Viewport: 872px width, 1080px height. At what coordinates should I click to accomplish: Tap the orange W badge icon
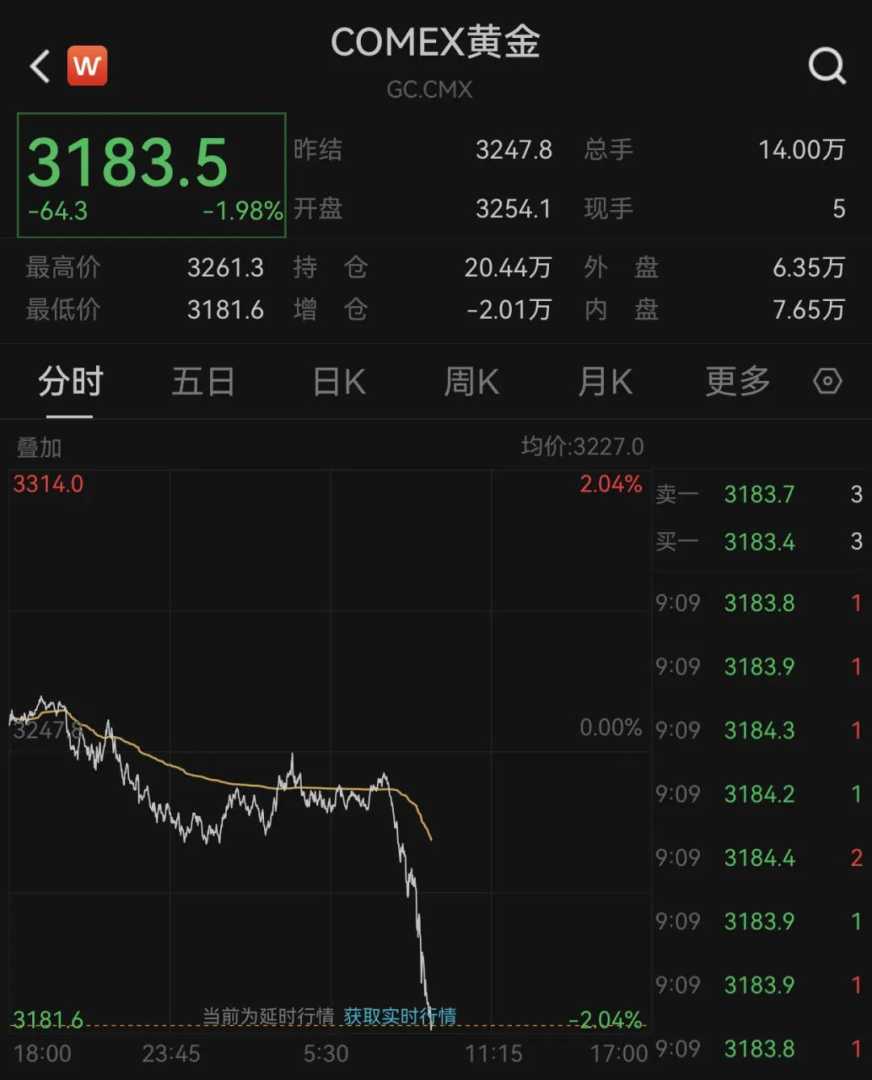(87, 67)
